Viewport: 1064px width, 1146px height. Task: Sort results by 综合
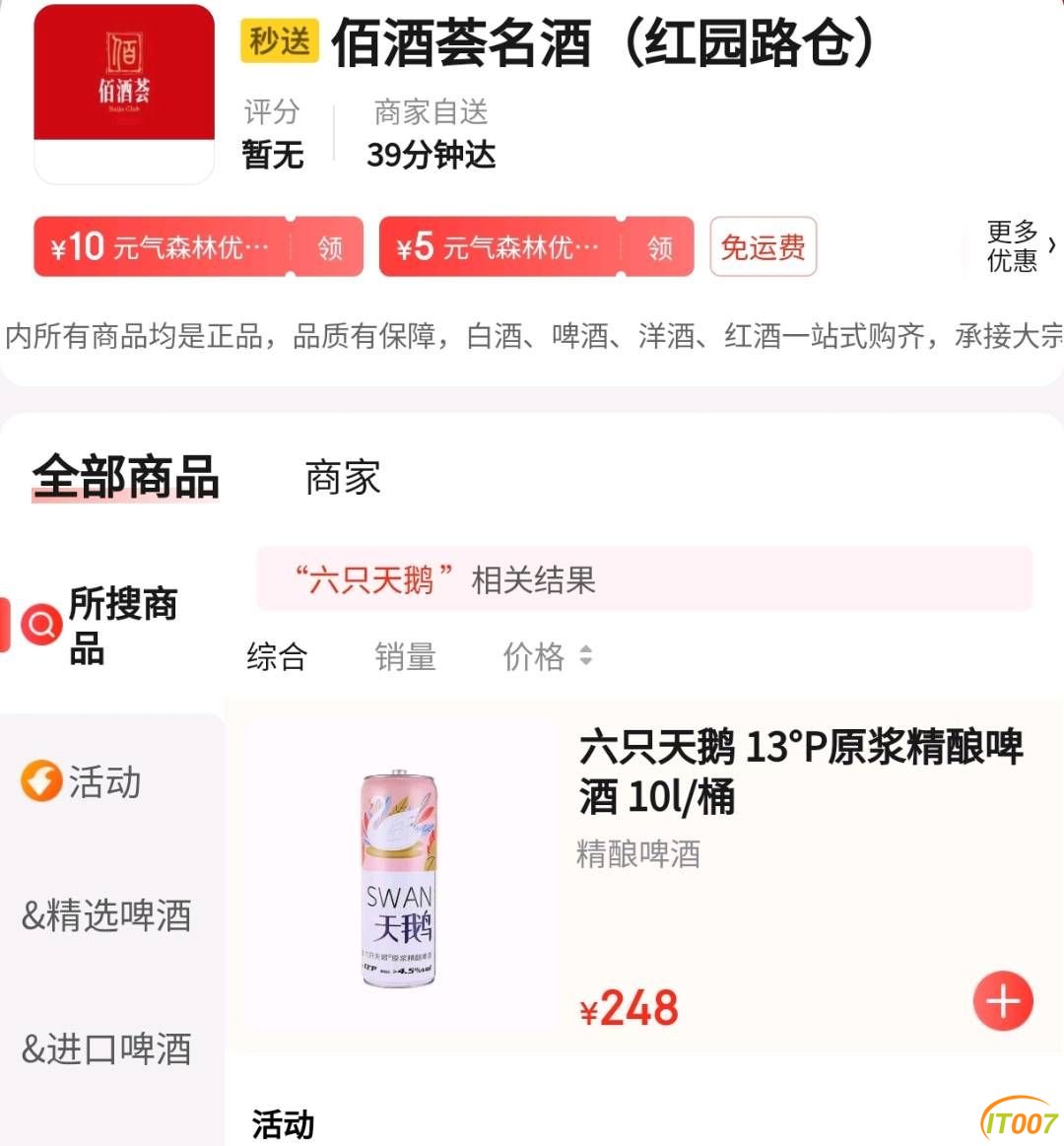(277, 656)
